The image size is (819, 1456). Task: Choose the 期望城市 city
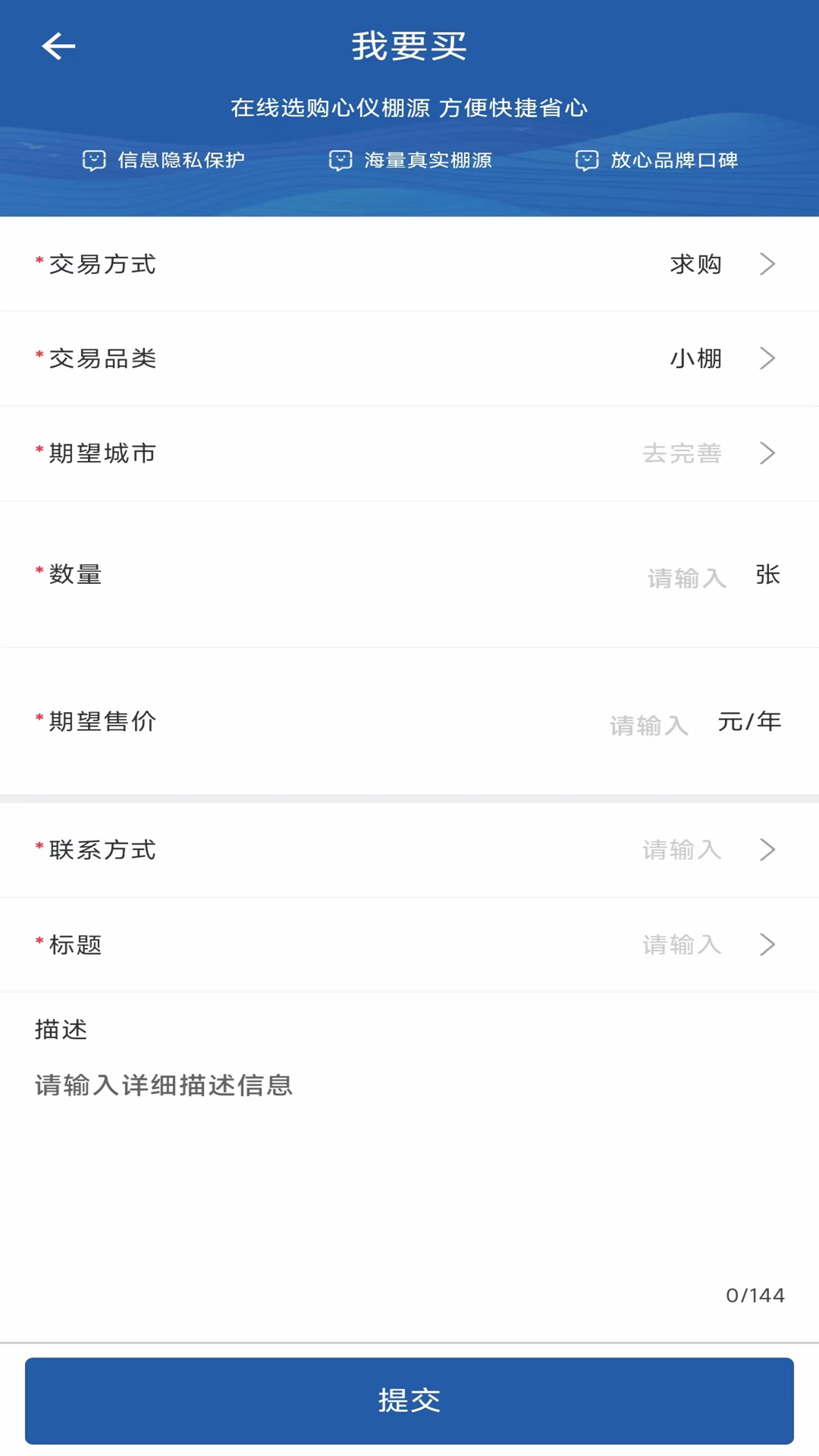click(409, 453)
